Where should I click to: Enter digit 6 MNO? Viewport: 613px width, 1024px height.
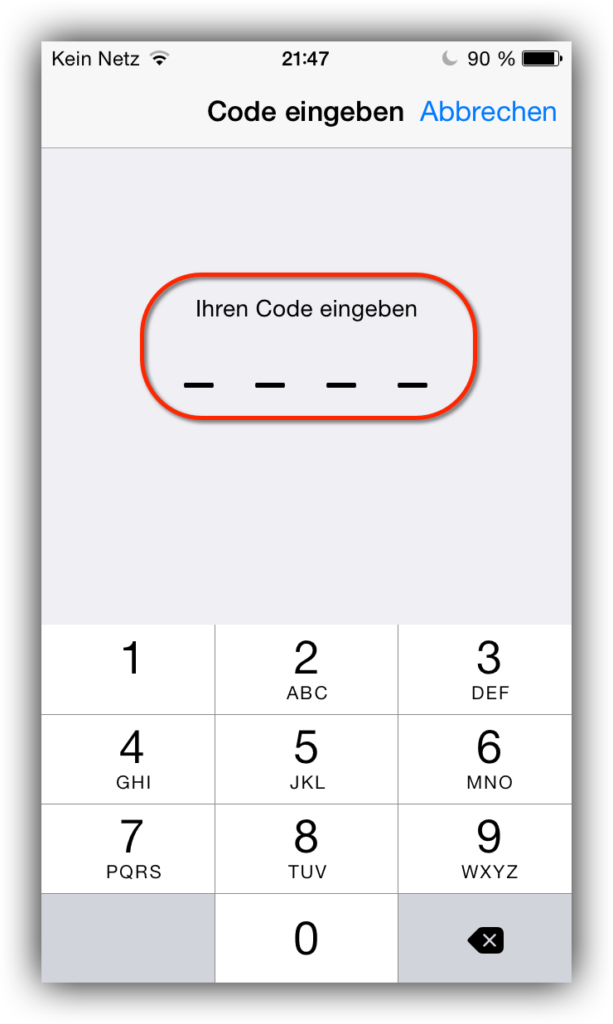tap(485, 759)
